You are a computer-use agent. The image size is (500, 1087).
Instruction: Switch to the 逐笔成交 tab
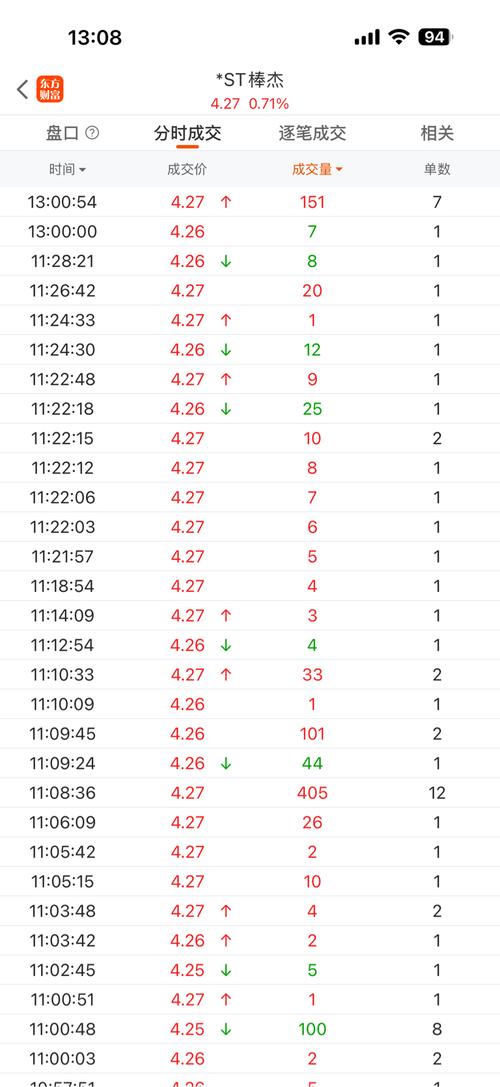point(312,133)
